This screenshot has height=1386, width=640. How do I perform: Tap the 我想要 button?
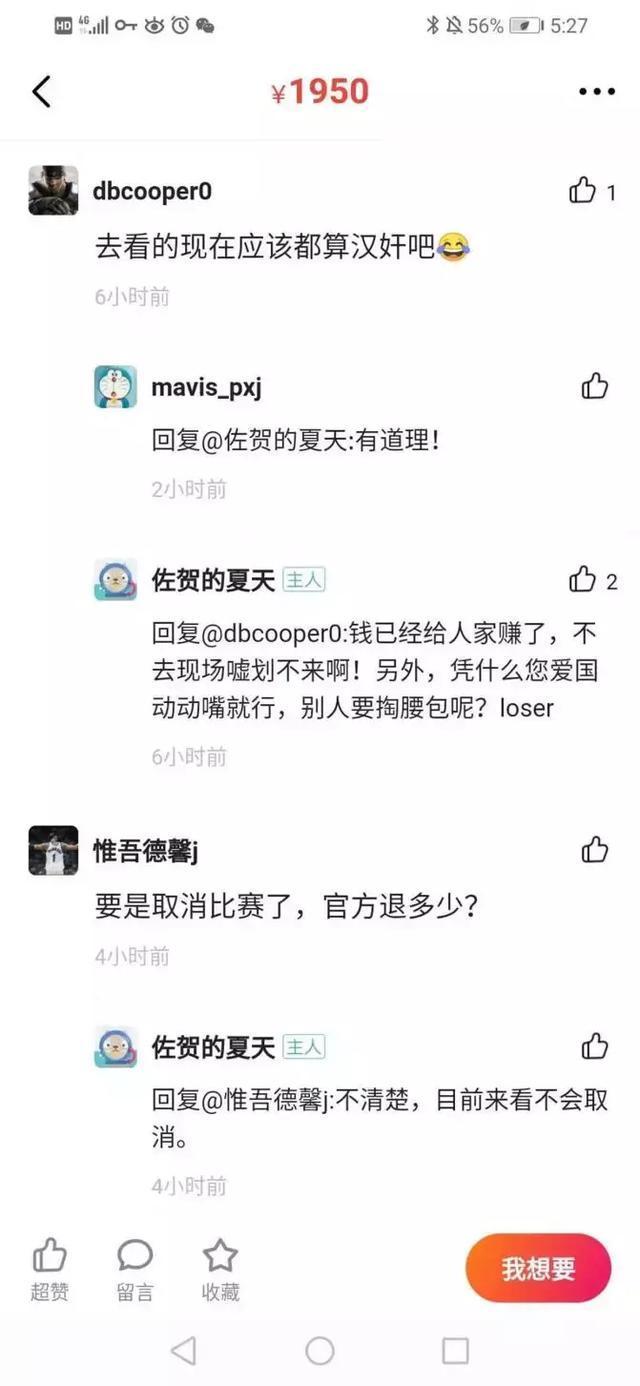coord(538,1268)
